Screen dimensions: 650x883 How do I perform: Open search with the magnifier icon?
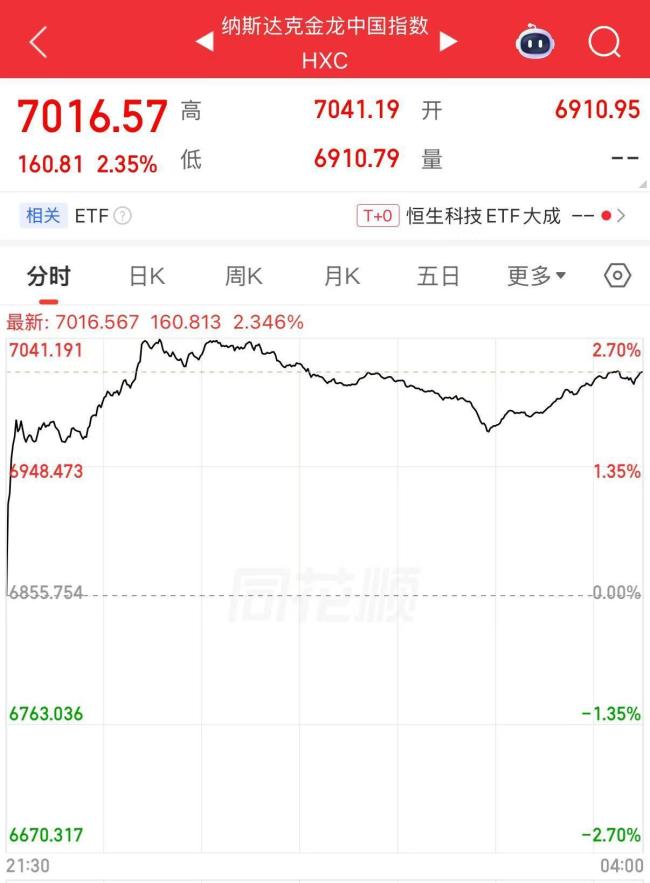(604, 41)
